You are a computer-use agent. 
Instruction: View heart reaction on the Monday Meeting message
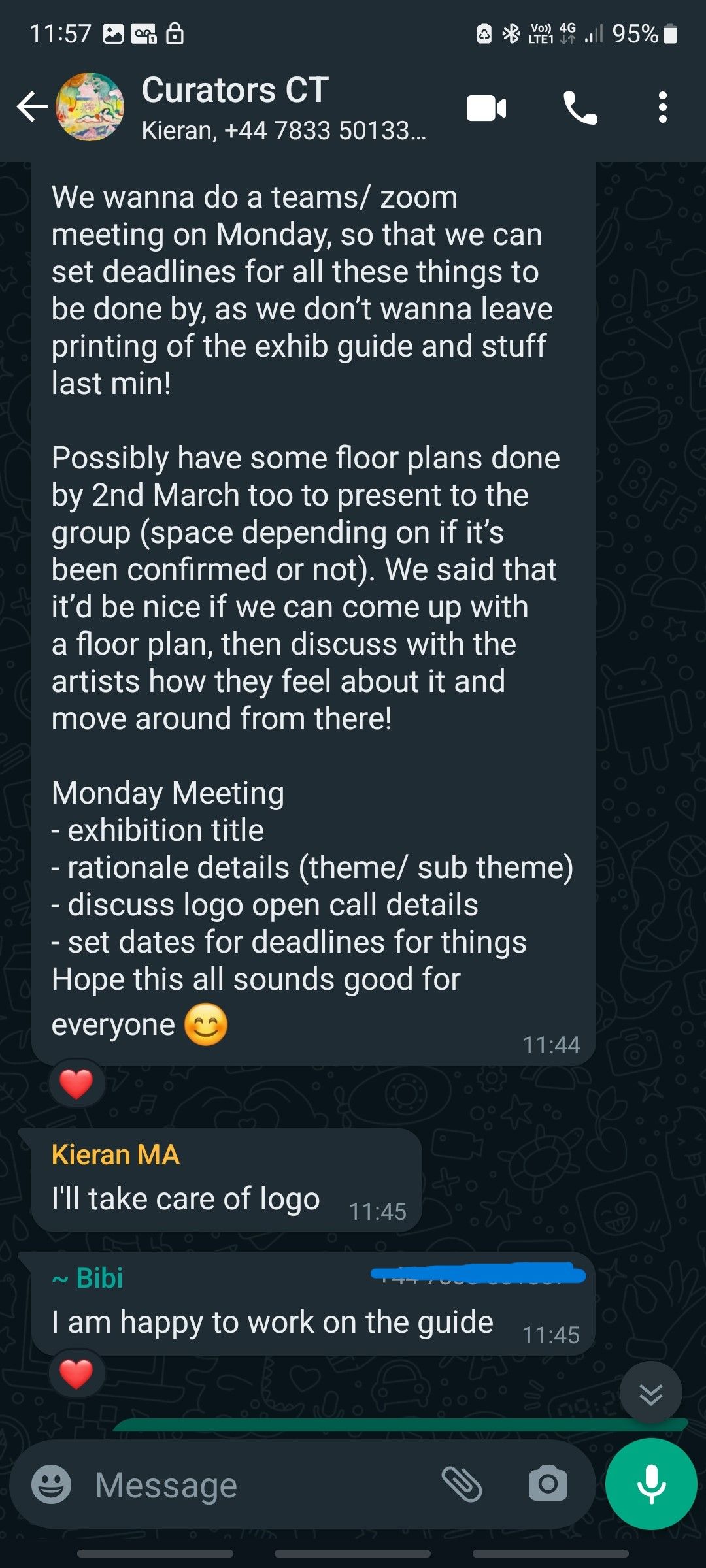tap(76, 1084)
